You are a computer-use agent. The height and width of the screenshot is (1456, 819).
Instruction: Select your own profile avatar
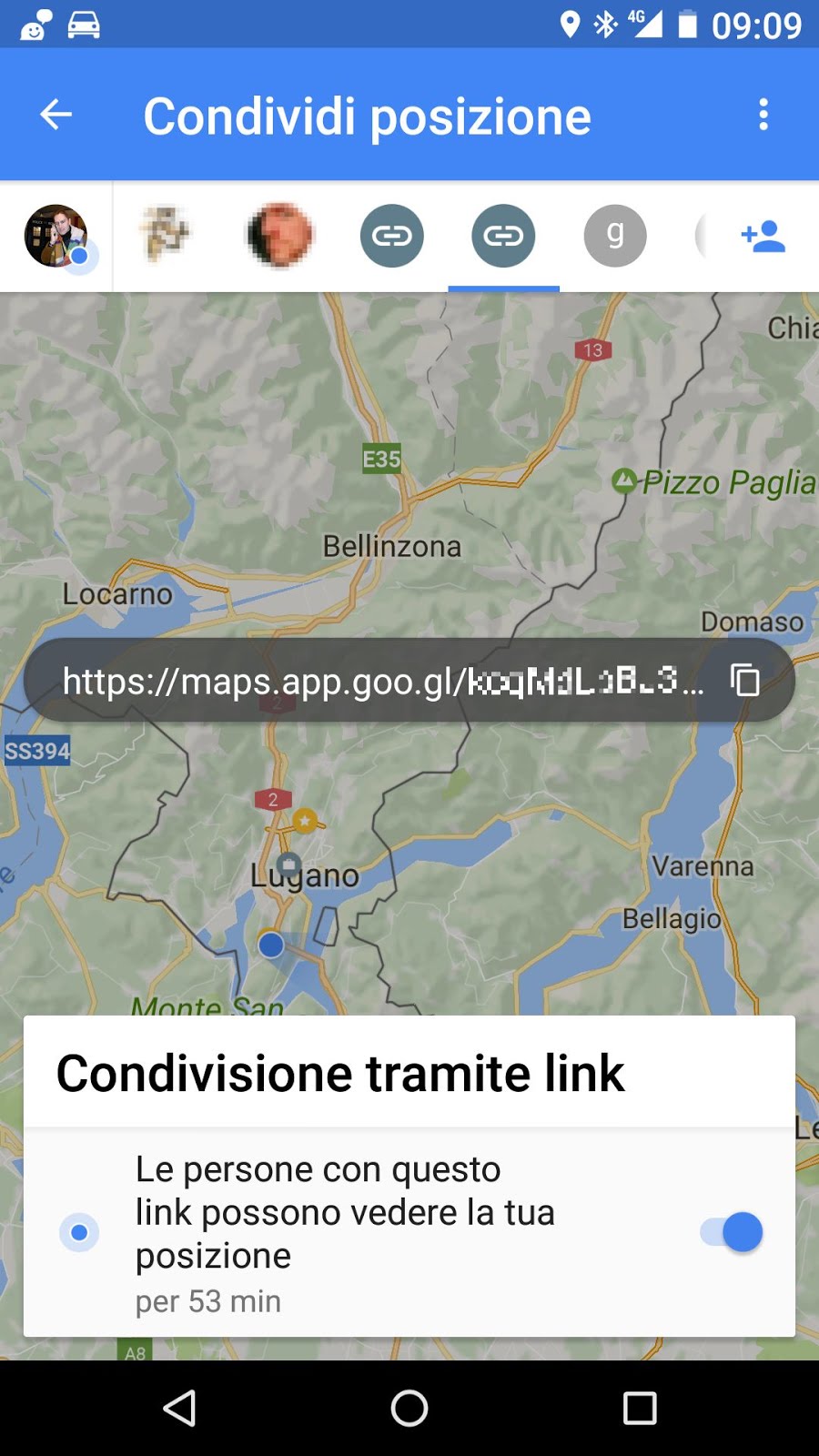tap(56, 237)
